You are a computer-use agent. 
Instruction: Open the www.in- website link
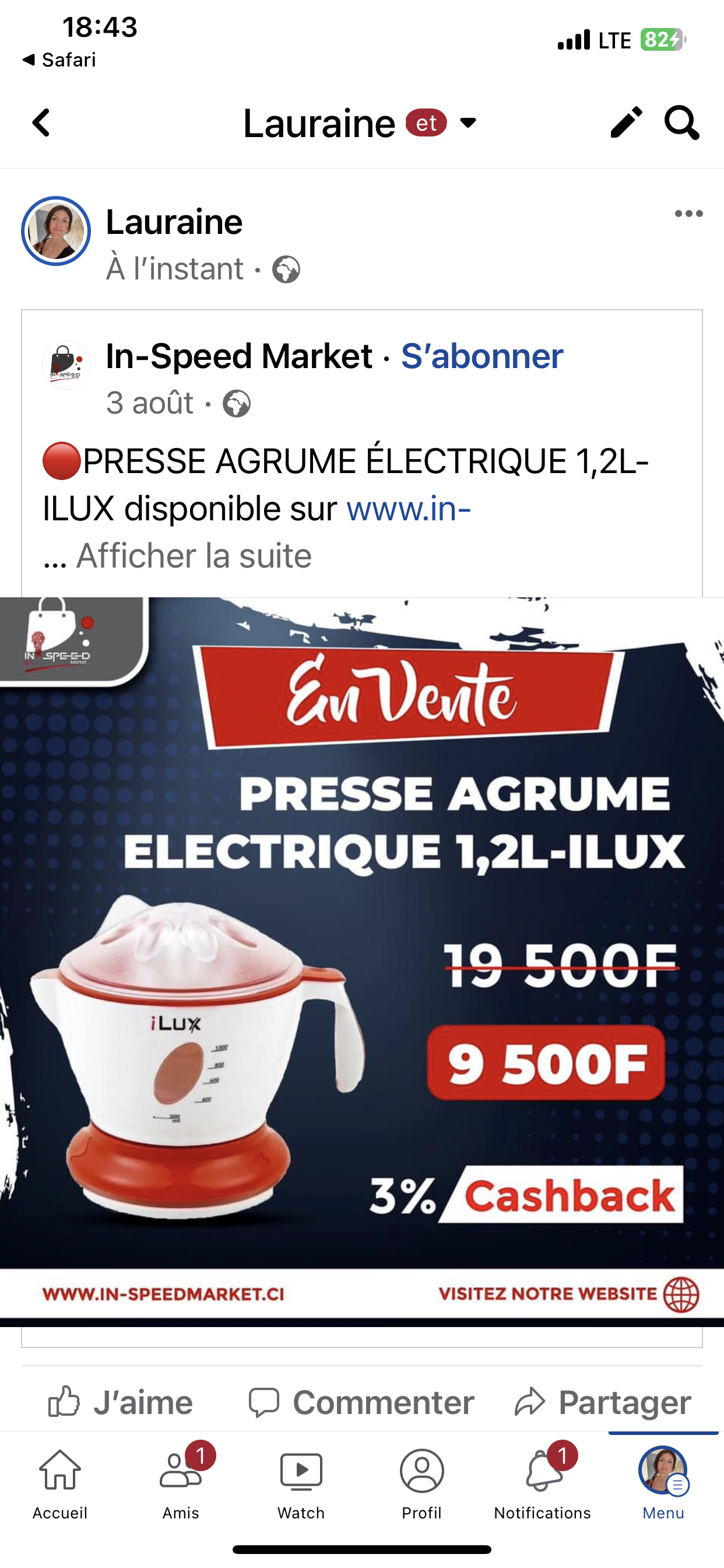409,509
